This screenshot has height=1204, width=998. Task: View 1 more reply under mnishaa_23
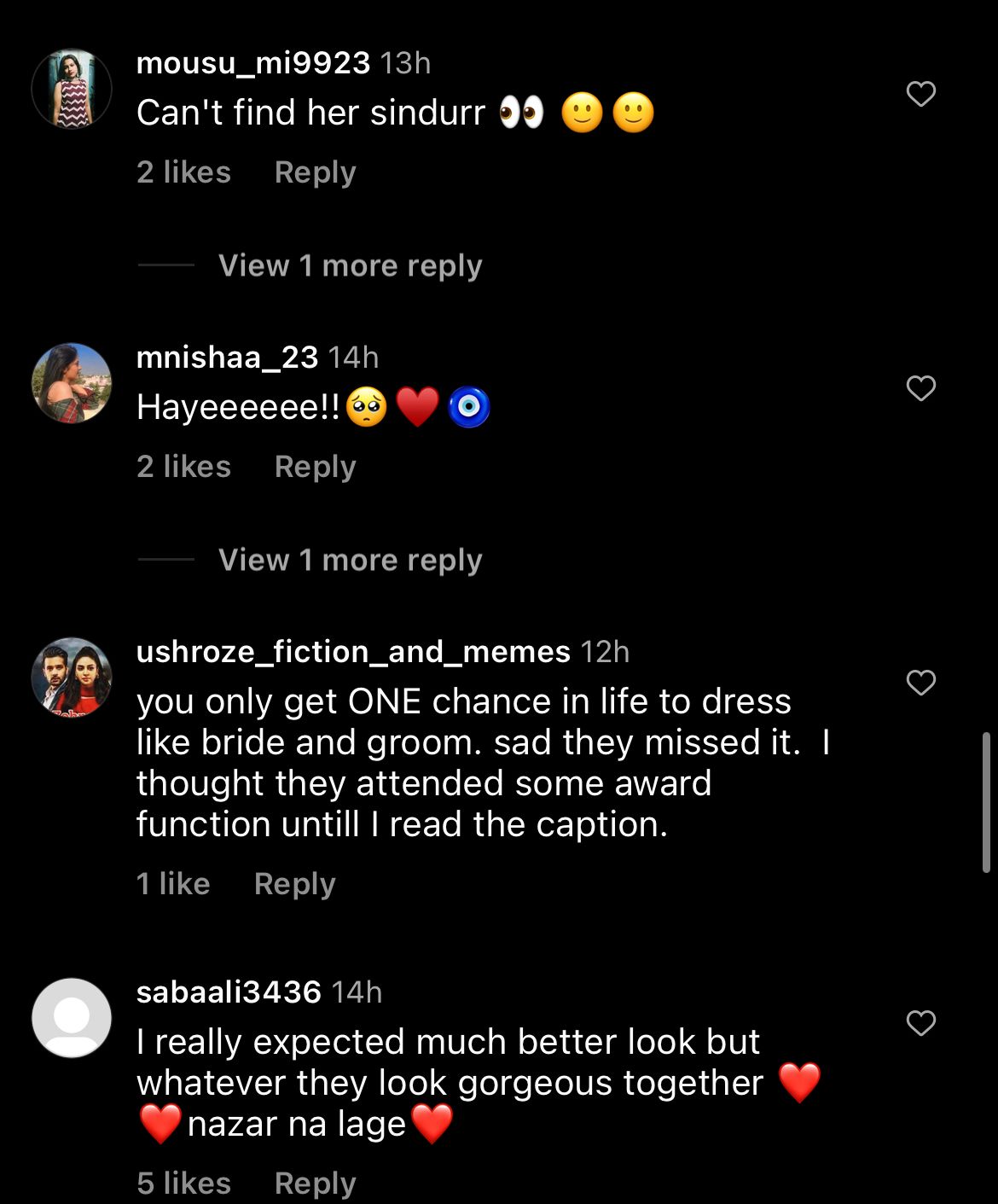(x=350, y=560)
